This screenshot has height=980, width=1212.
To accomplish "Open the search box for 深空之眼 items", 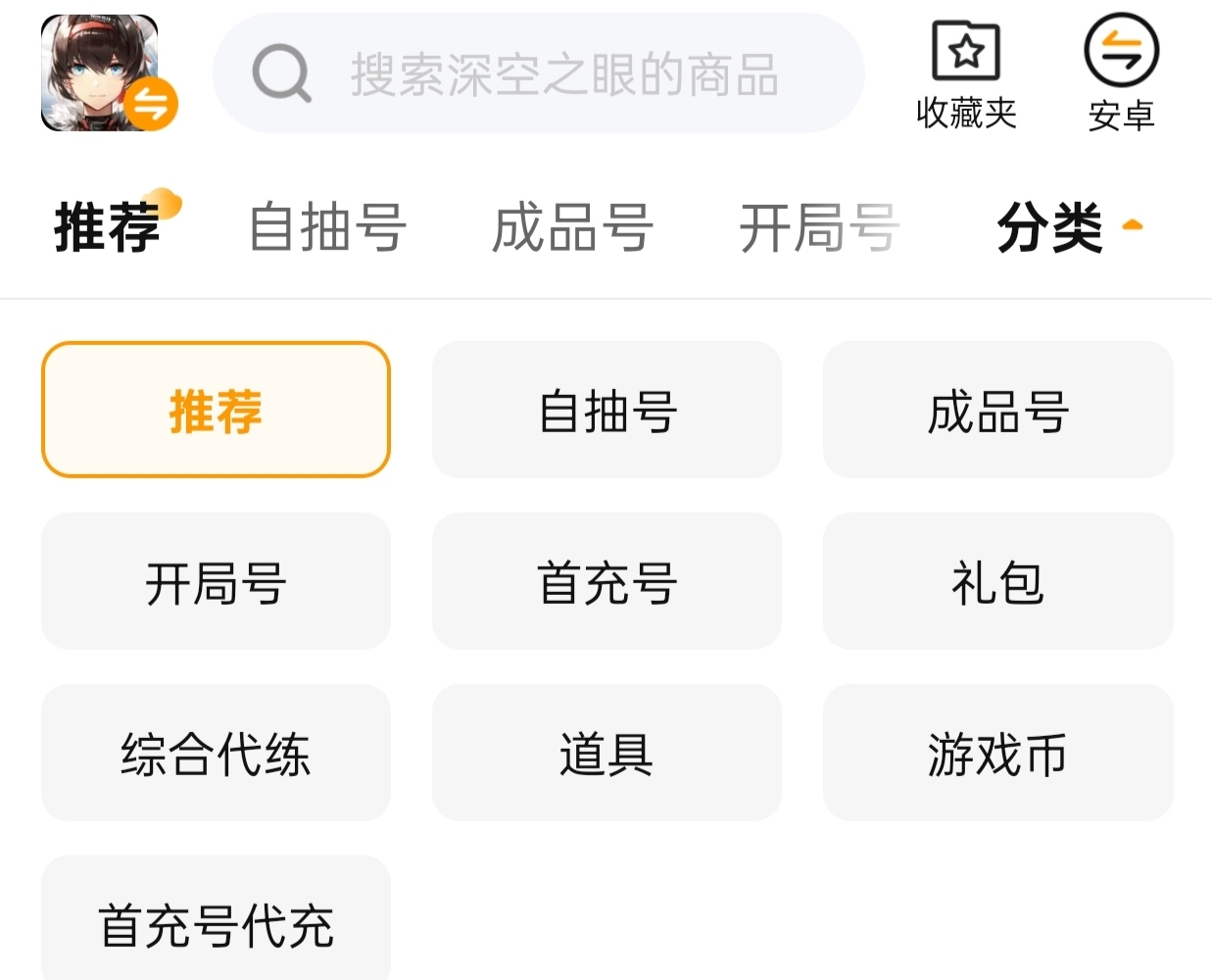I will click(539, 73).
